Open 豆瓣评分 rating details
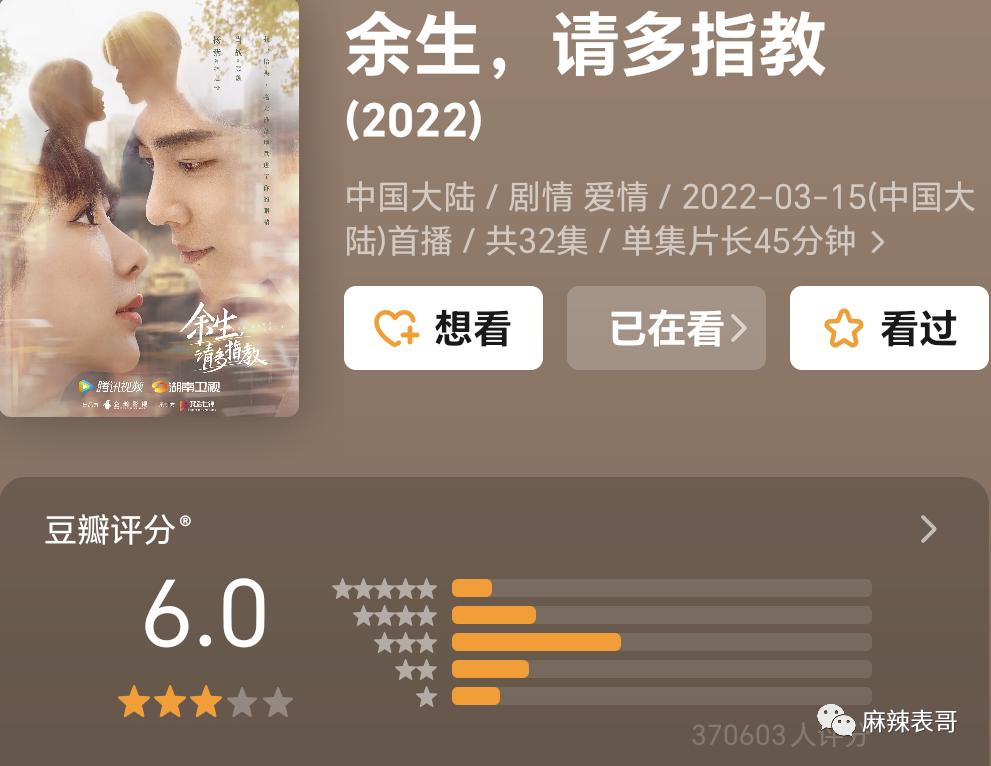This screenshot has width=991, height=766. click(928, 529)
